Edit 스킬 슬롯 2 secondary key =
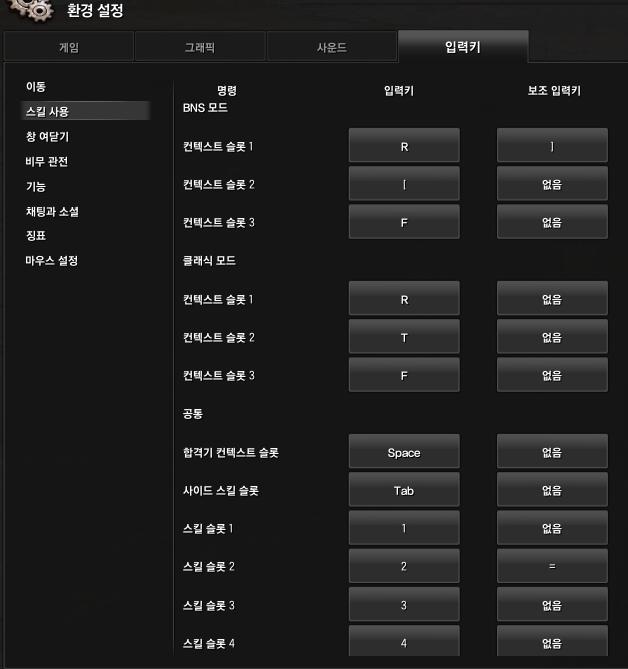 (552, 567)
